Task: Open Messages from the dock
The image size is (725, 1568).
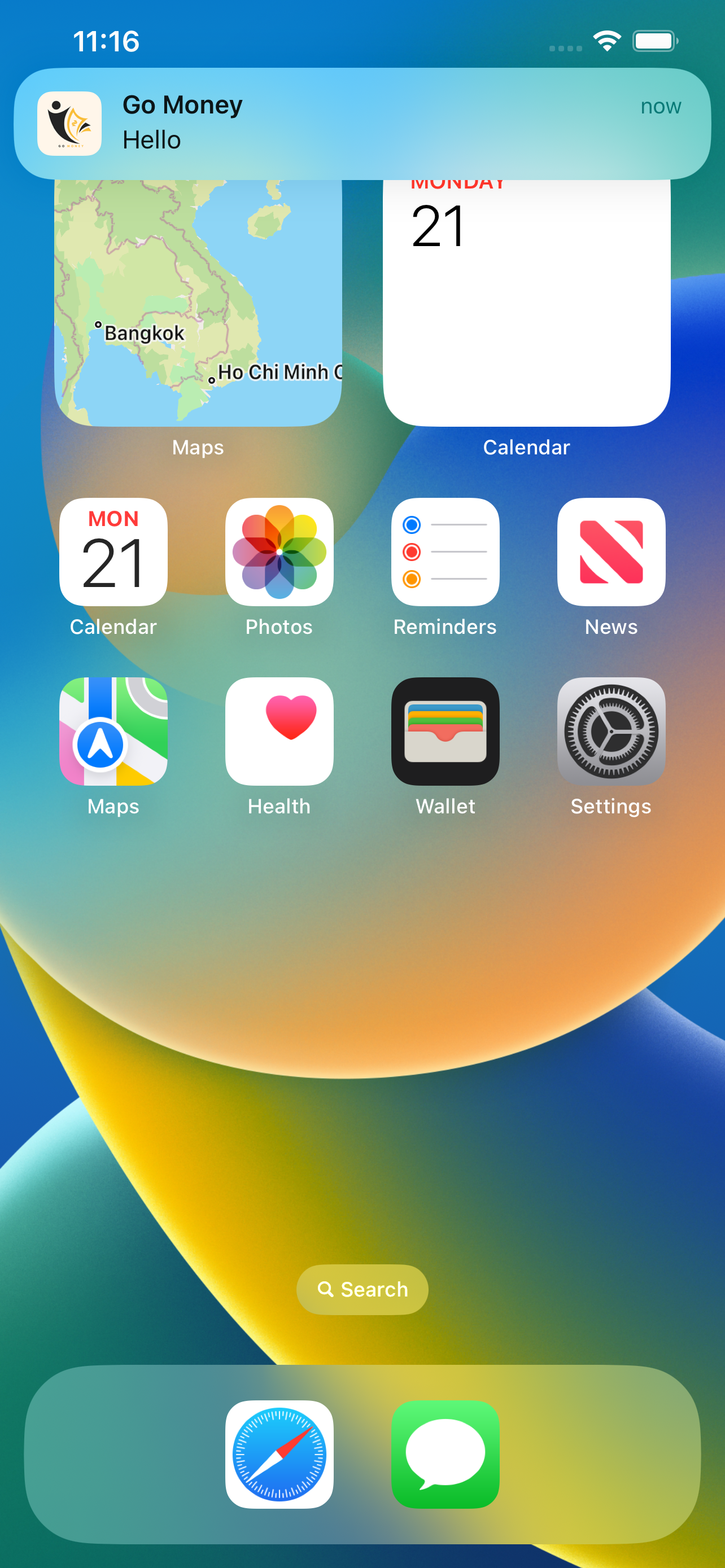Action: click(x=446, y=1454)
